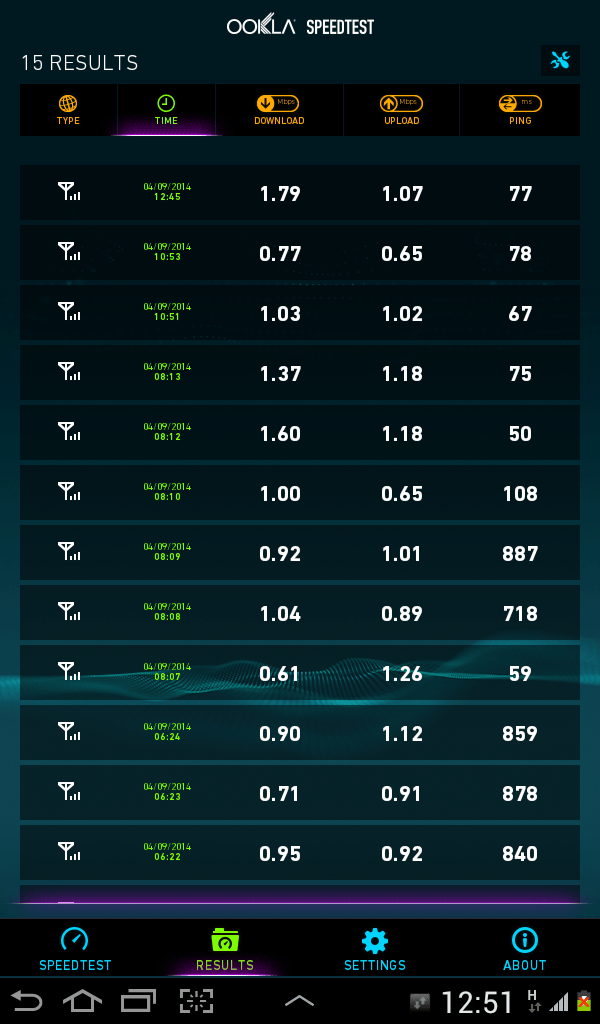Viewport: 600px width, 1024px height.
Task: Sort results by Ping
Action: (520, 110)
